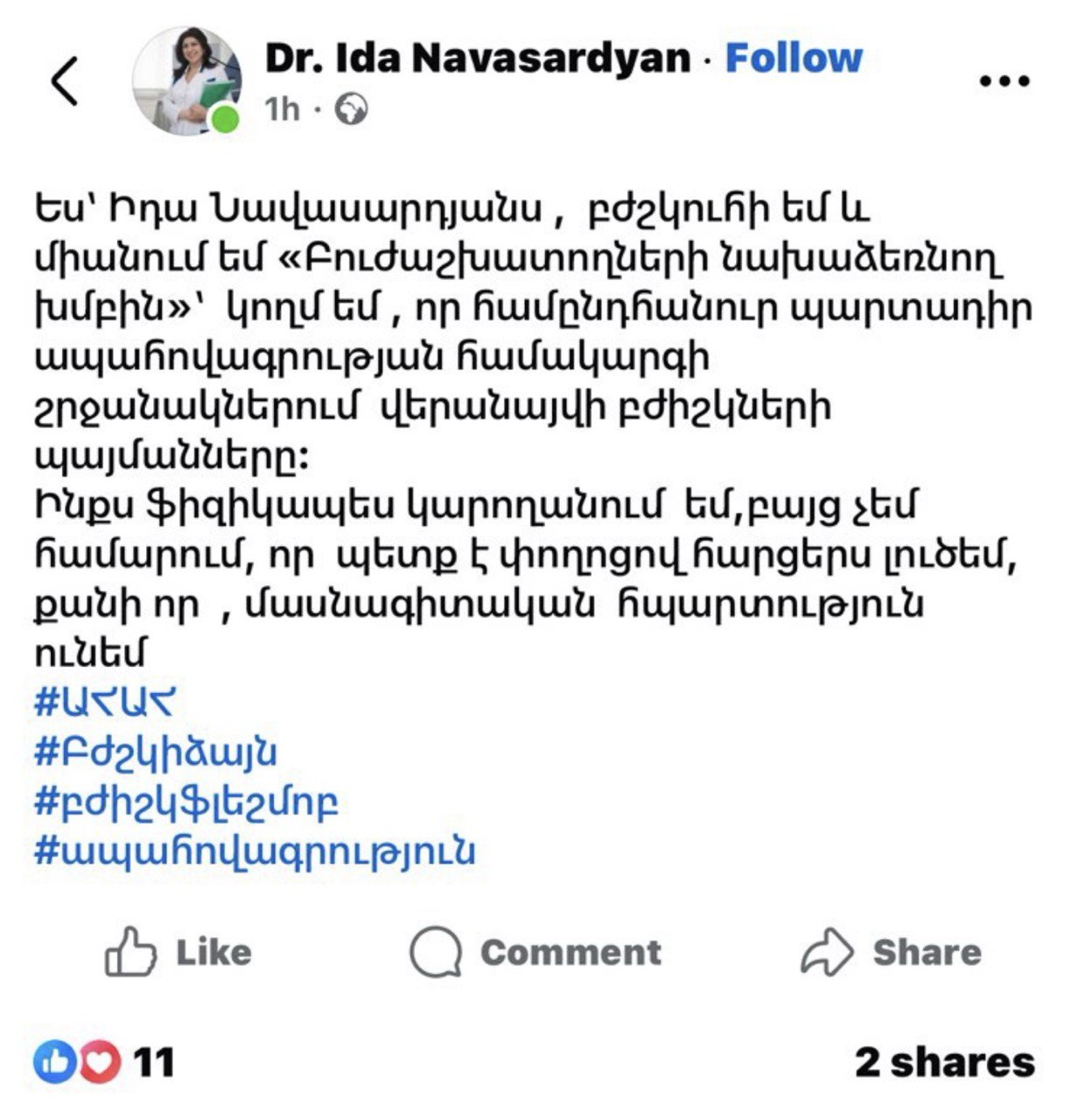Screen dimensions: 1071x1120
Task: Open the #Բժշկիձայն hashtag
Action: (155, 752)
